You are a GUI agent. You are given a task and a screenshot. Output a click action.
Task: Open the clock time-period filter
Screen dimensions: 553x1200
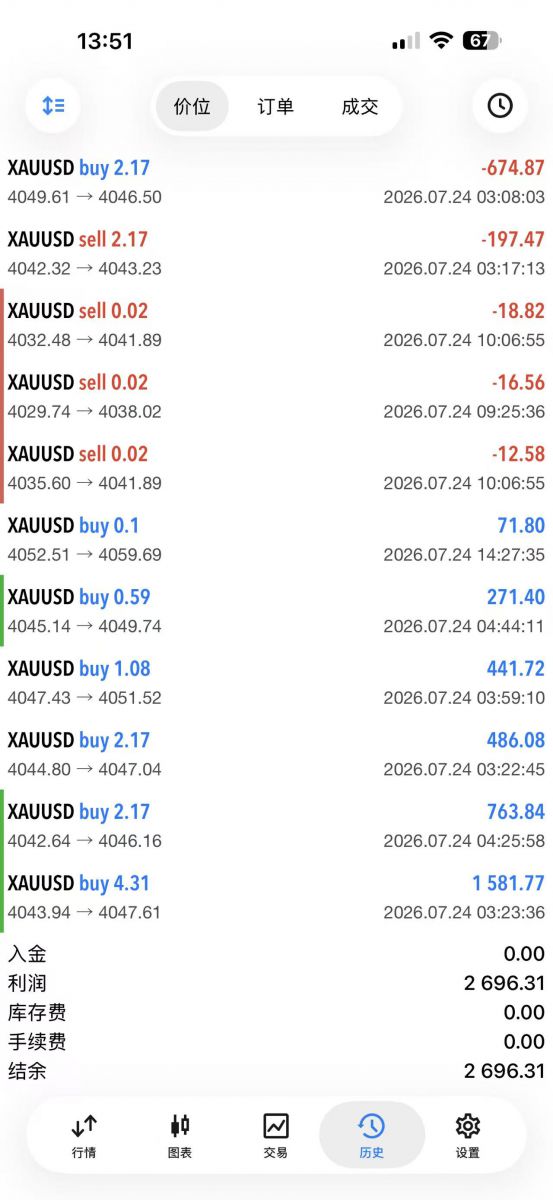pyautogui.click(x=500, y=105)
